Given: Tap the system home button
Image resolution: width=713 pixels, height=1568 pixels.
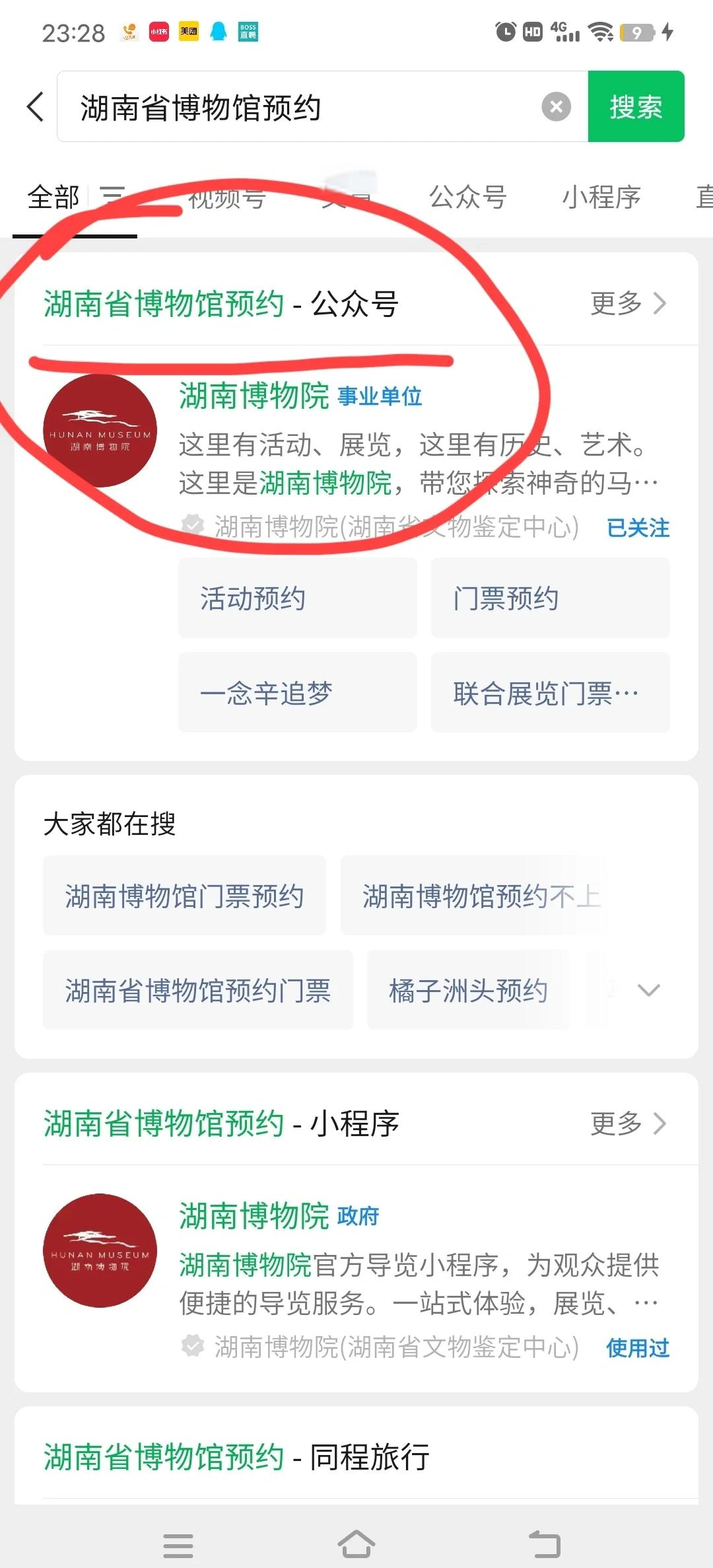Looking at the screenshot, I should point(356,1545).
